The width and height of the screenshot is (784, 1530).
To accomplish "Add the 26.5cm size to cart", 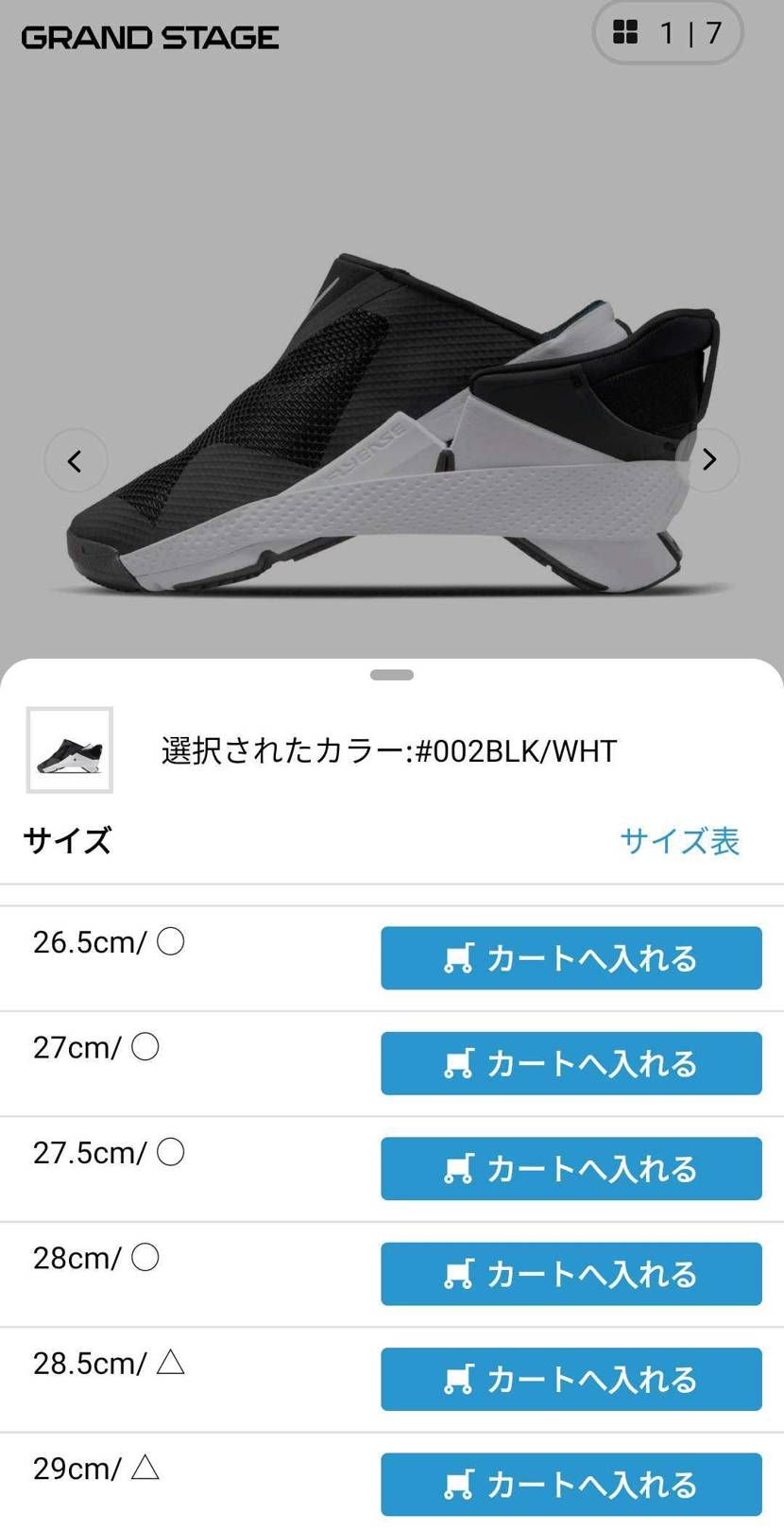I will 571,958.
